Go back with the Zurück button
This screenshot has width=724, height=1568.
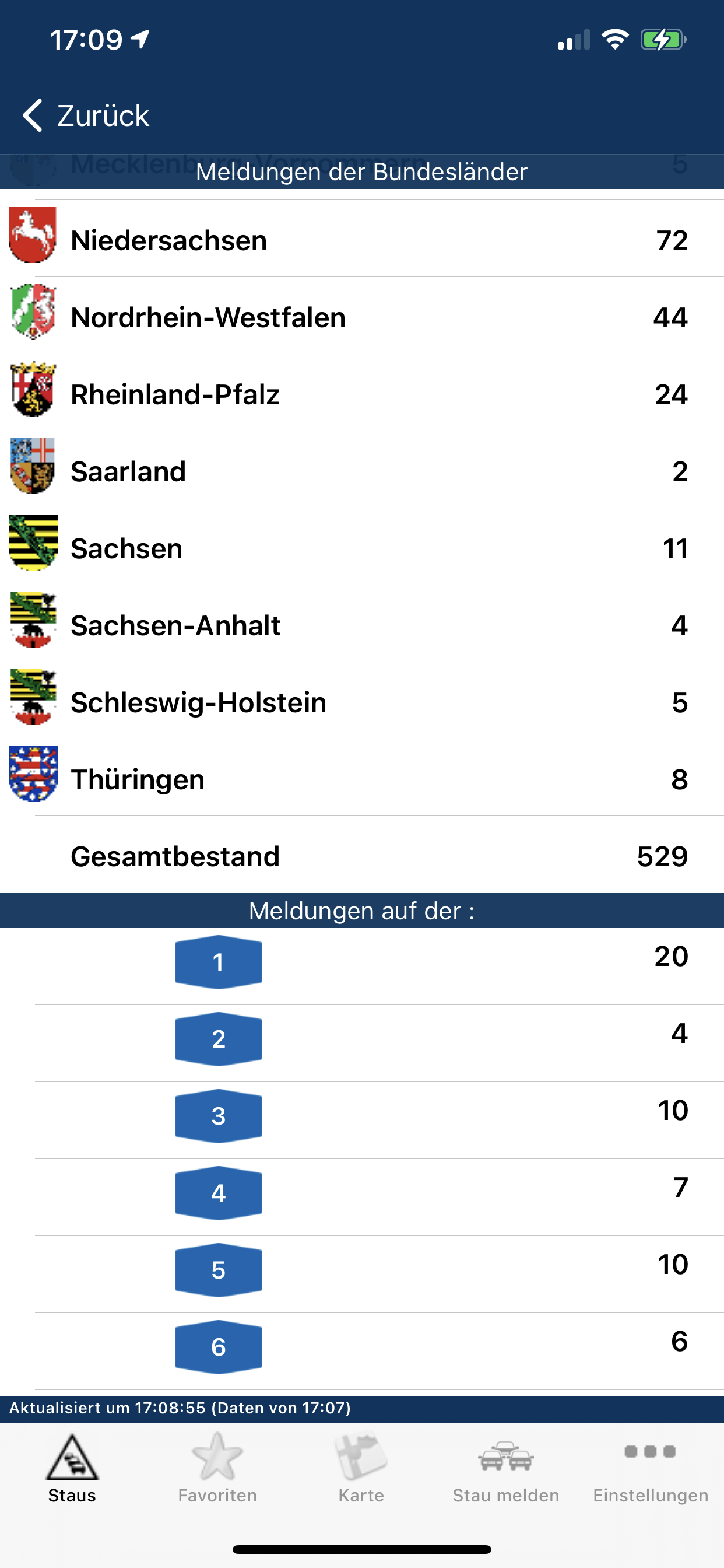pyautogui.click(x=86, y=116)
